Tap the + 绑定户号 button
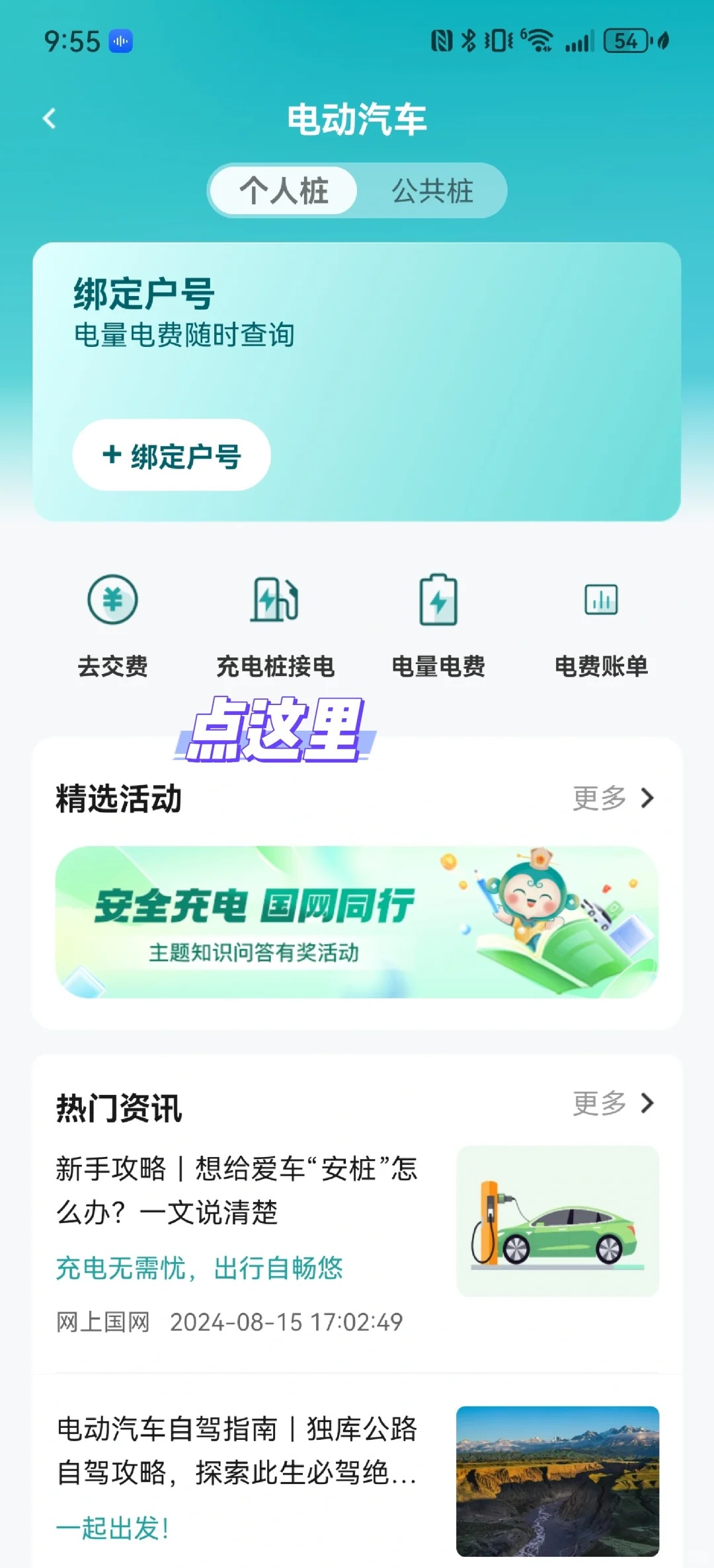Viewport: 714px width, 1568px height. [x=171, y=455]
